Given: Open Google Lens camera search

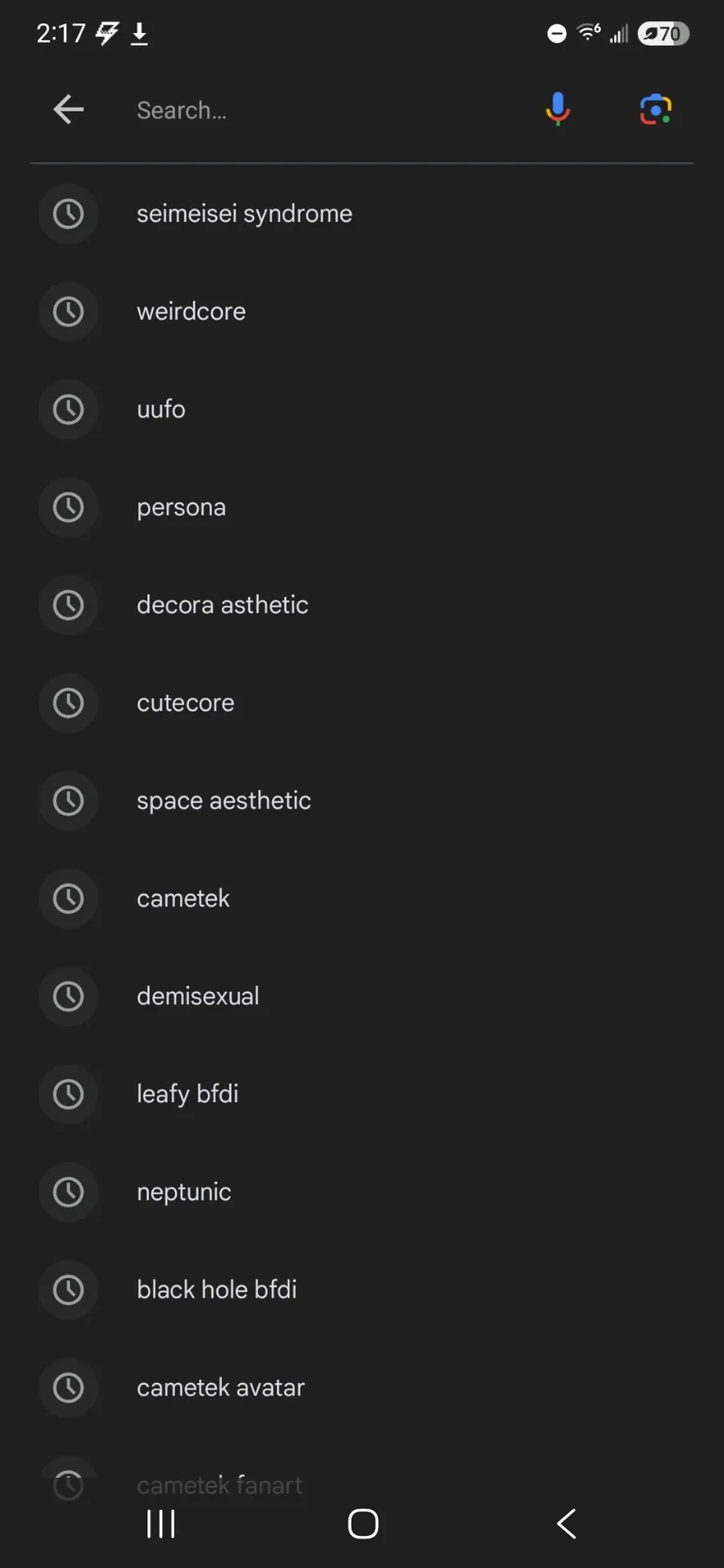Looking at the screenshot, I should coord(656,109).
